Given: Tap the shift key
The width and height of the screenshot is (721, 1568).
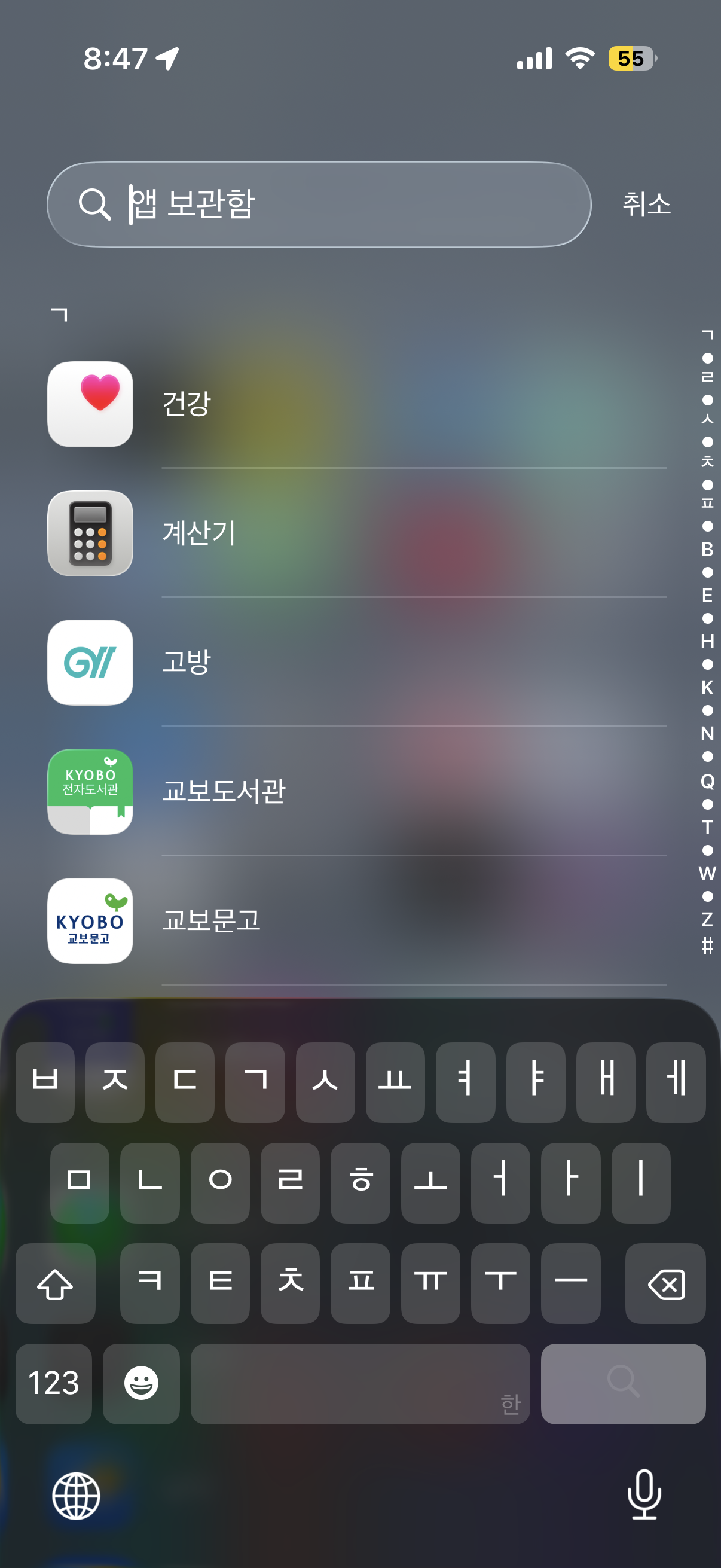Looking at the screenshot, I should (x=56, y=1284).
